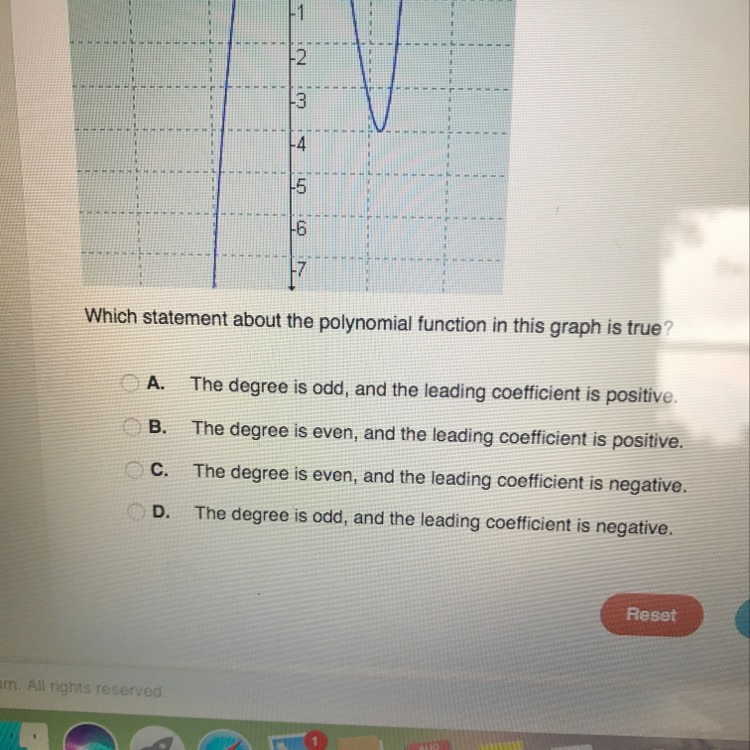Open Launchpad rocket icon in dock
This screenshot has width=750, height=750.
tap(157, 742)
